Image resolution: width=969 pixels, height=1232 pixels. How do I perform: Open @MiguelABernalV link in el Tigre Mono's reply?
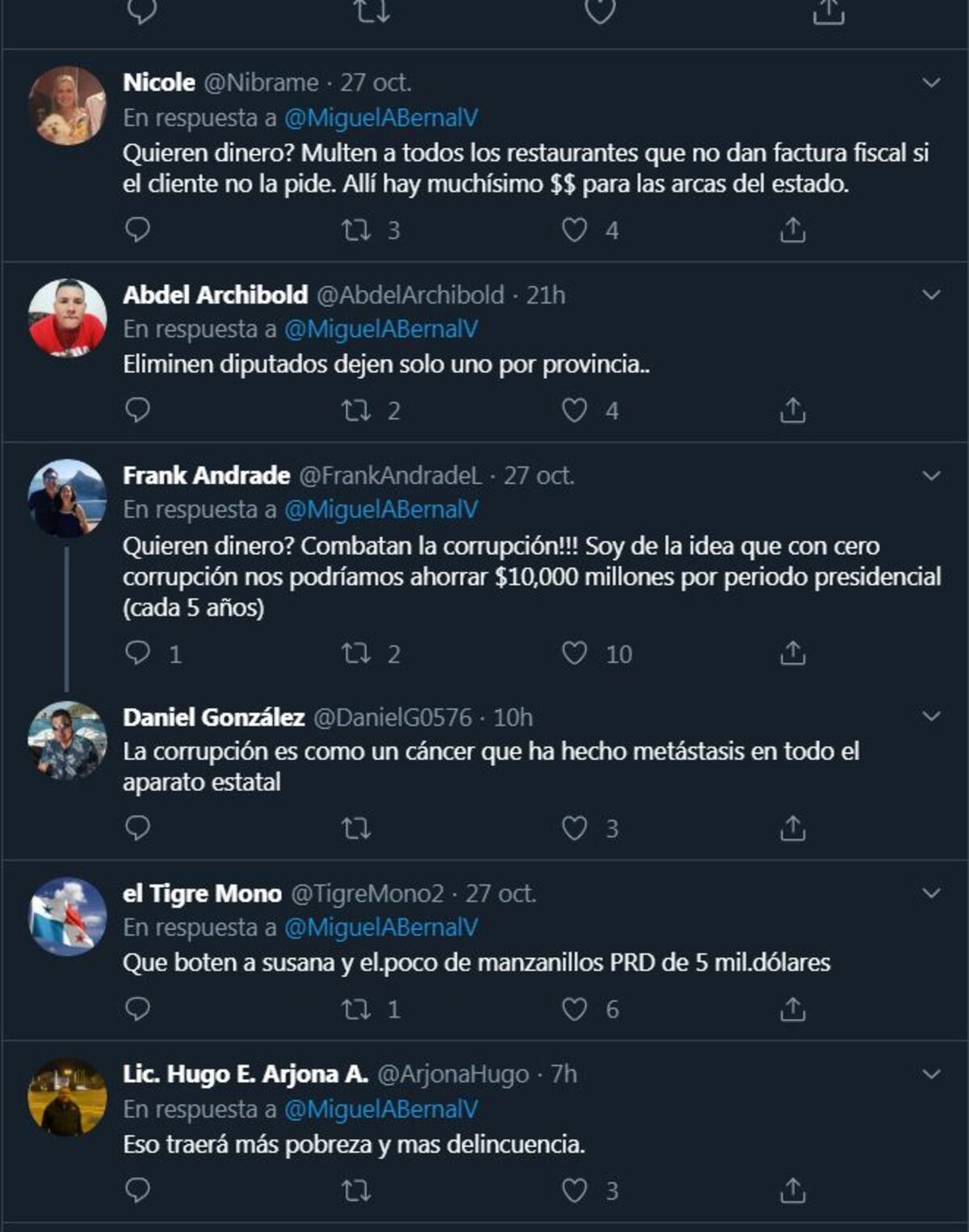pyautogui.click(x=380, y=927)
